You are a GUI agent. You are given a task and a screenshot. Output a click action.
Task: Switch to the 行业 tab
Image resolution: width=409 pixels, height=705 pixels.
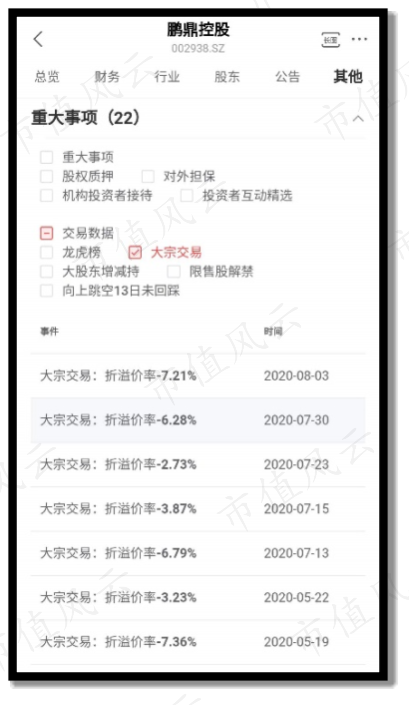point(167,76)
